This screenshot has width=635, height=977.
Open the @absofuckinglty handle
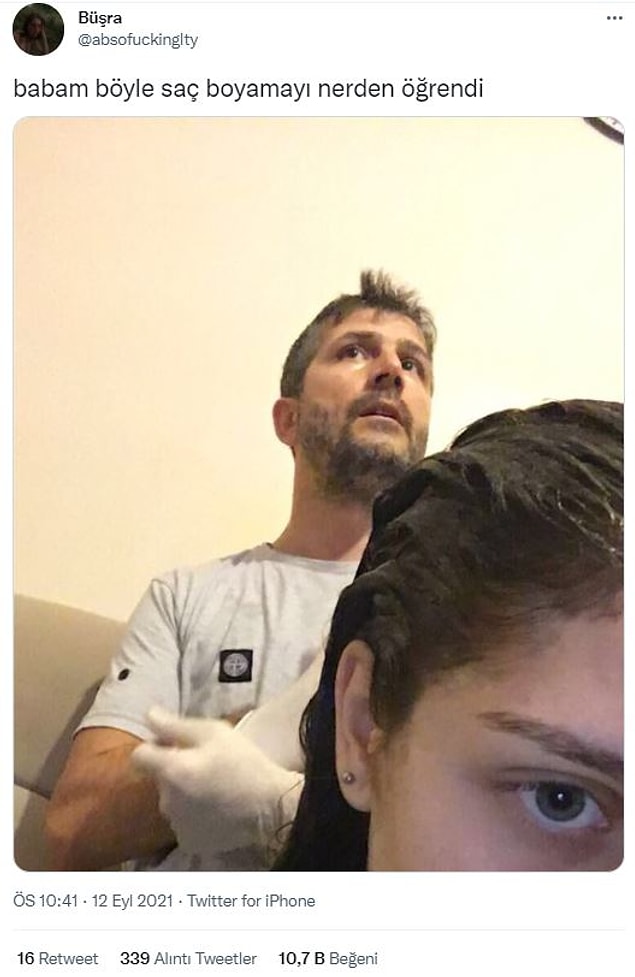click(138, 40)
